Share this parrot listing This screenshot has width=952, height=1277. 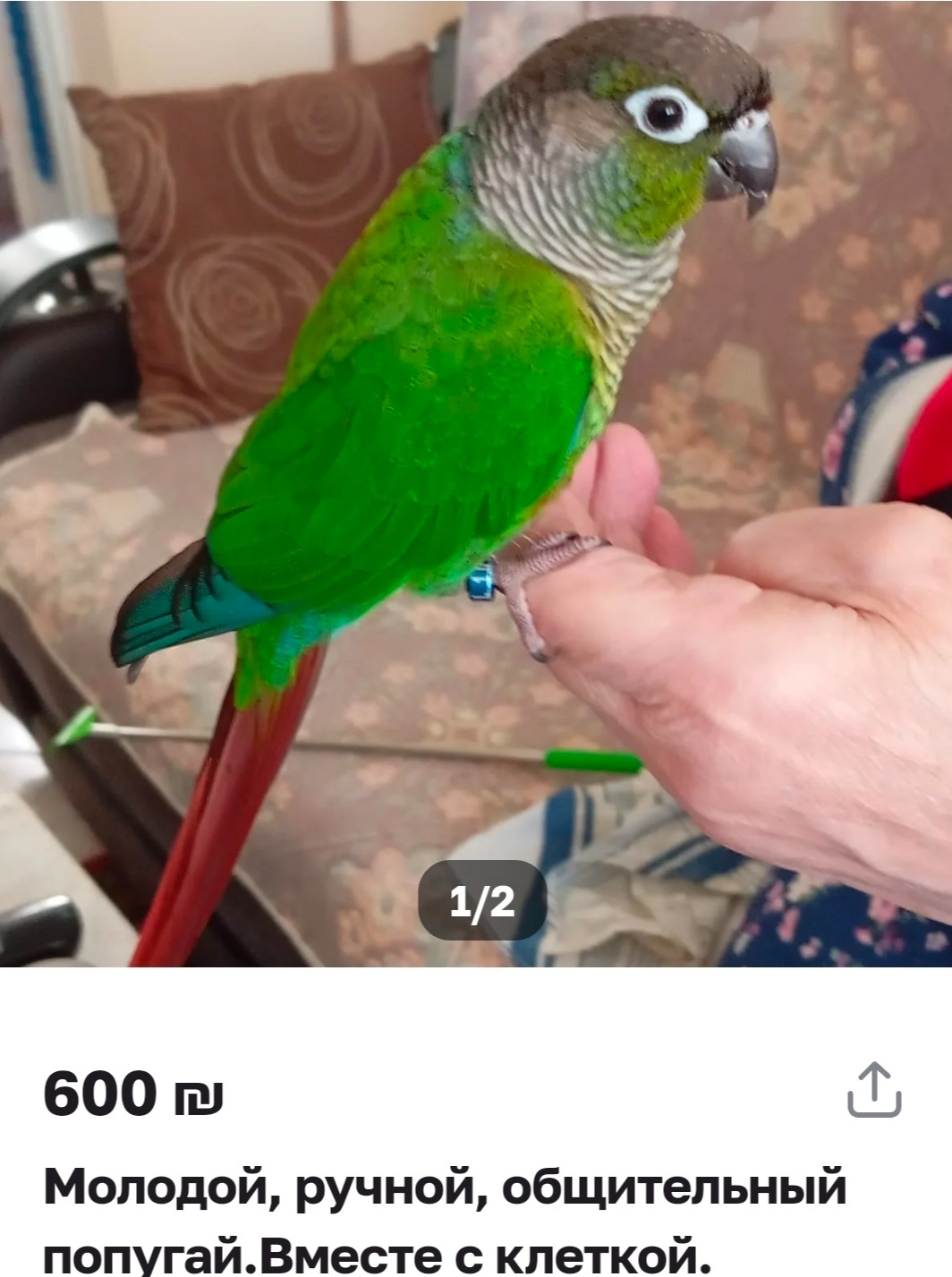(873, 1089)
